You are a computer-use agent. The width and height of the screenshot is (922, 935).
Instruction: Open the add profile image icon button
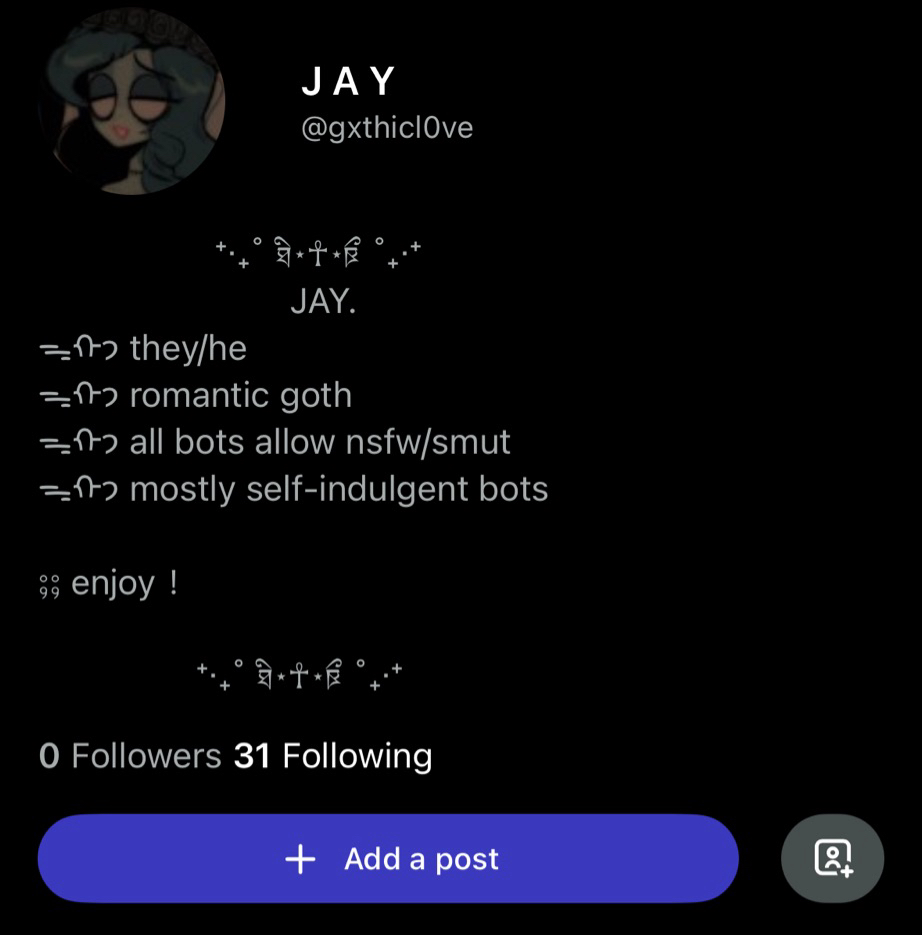tap(832, 858)
